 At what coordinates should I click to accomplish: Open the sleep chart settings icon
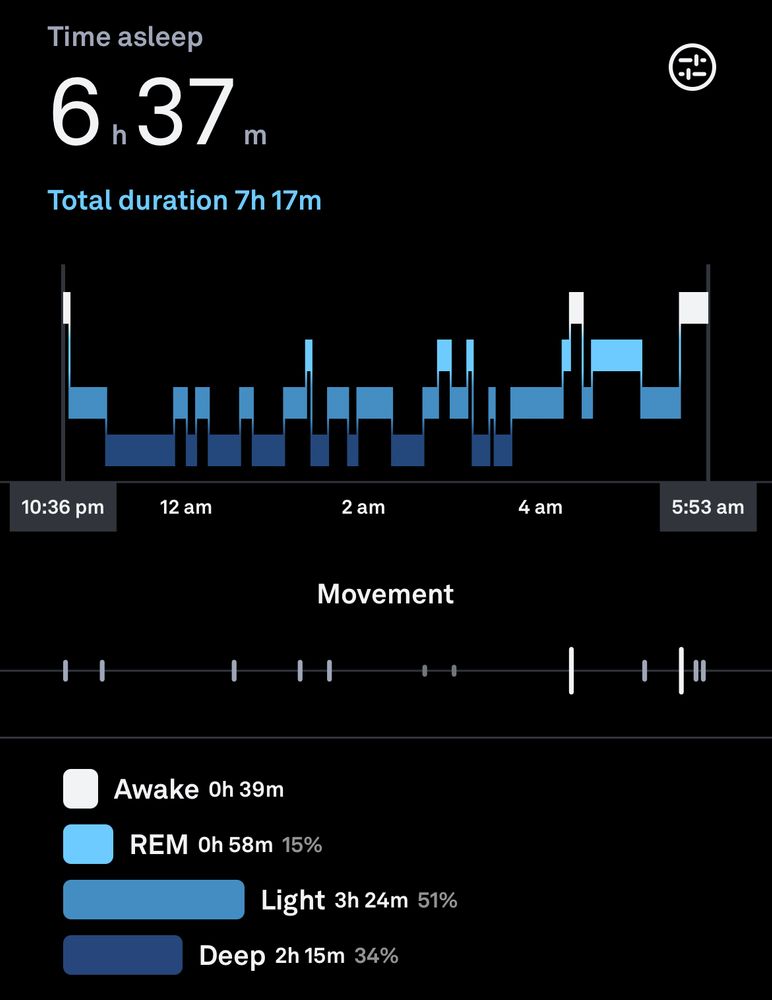click(x=692, y=68)
